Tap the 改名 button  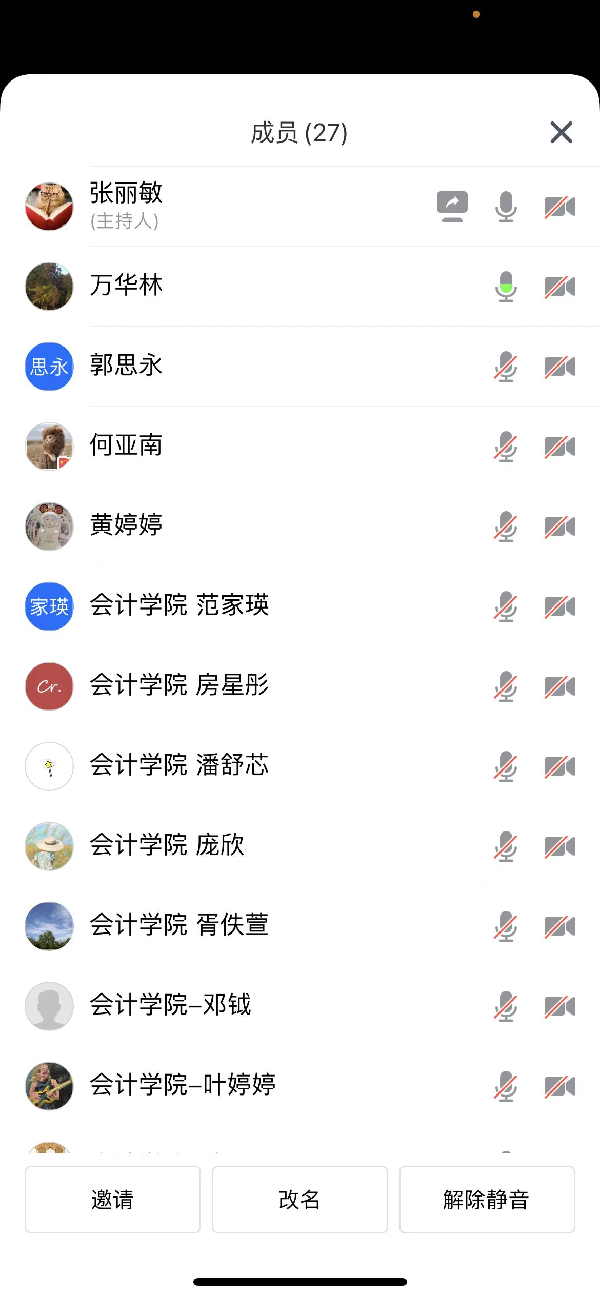pos(299,1199)
